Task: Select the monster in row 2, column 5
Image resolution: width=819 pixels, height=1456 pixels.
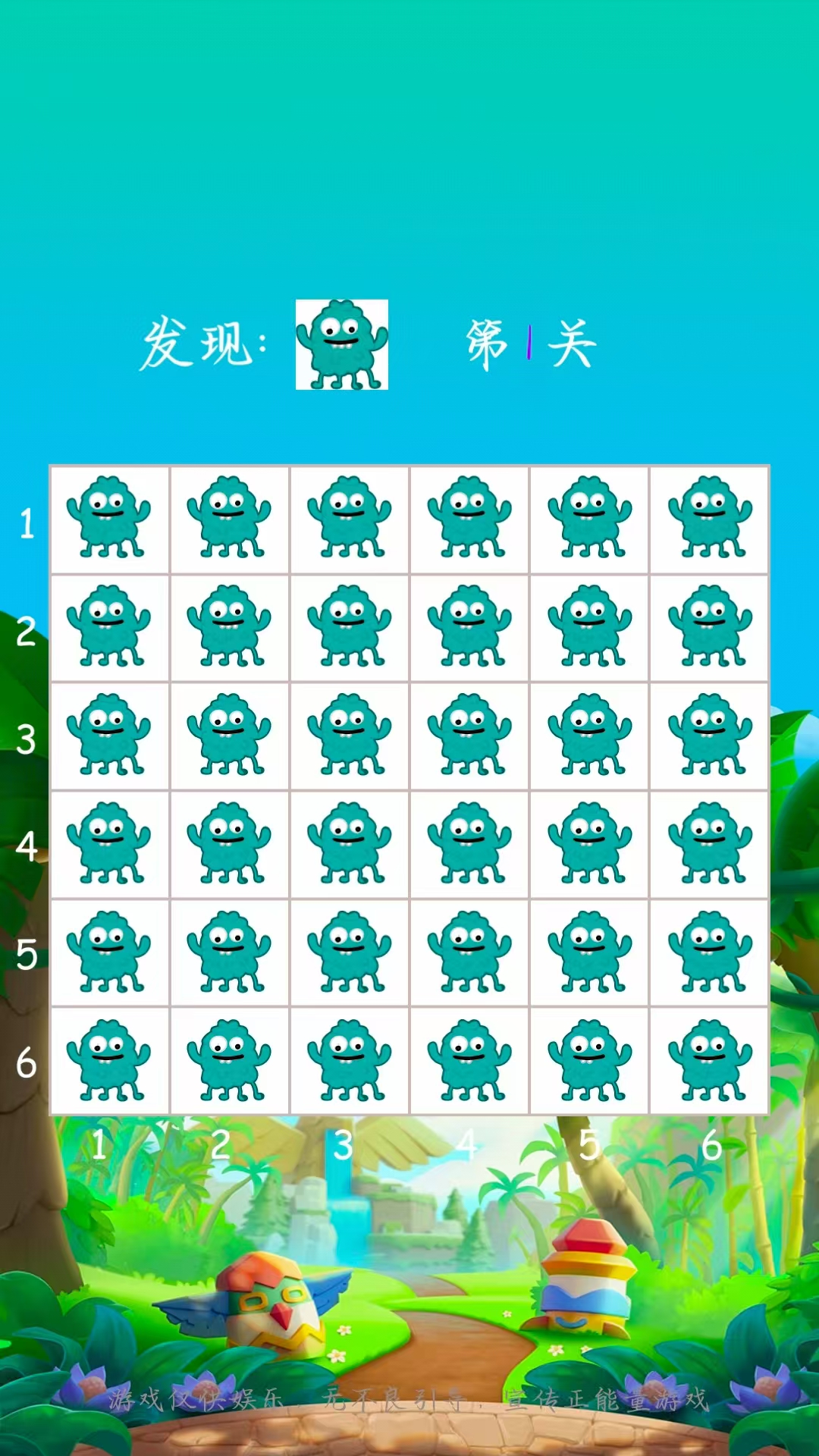Action: point(589,628)
